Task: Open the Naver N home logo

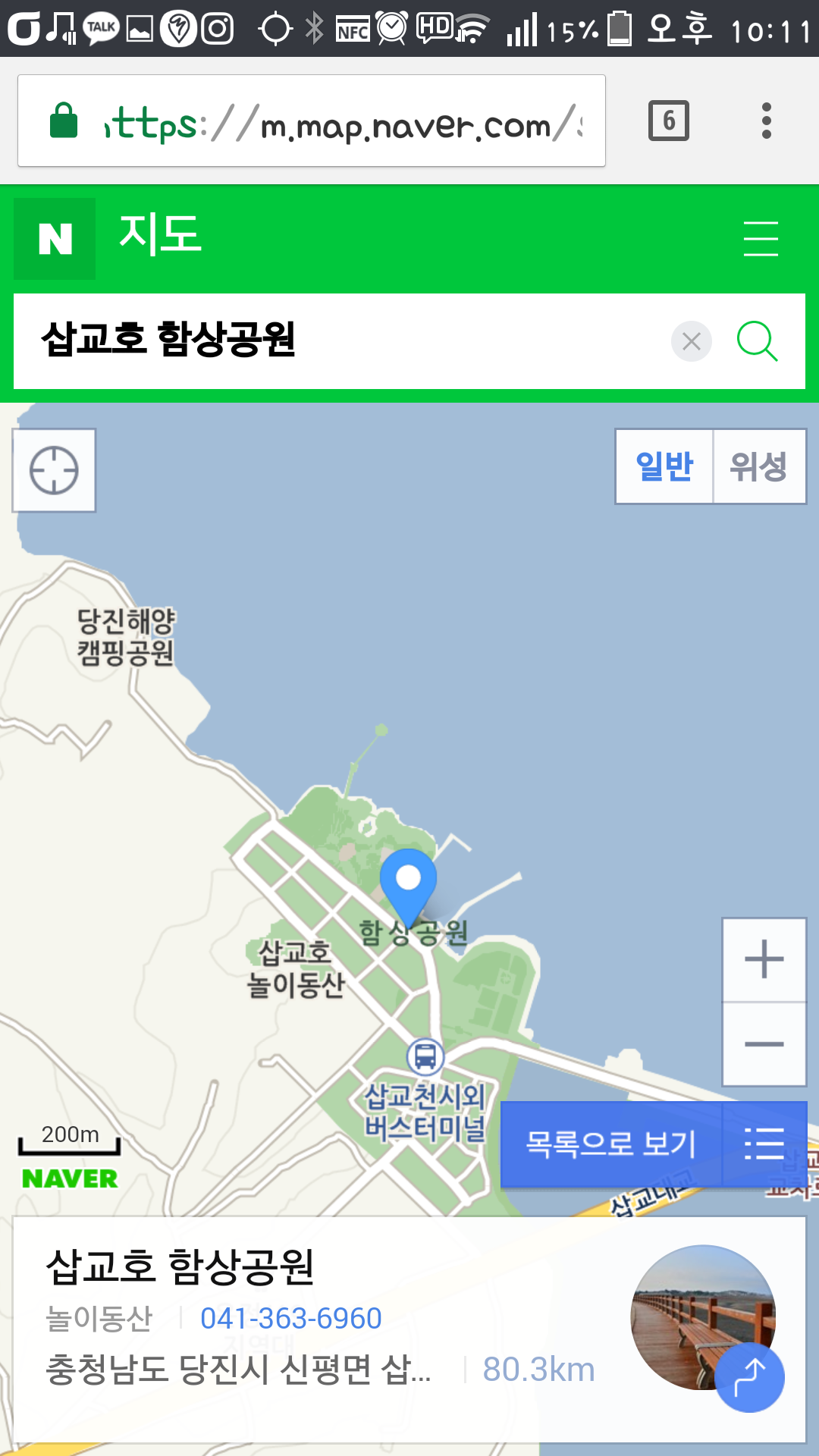Action: [x=55, y=239]
